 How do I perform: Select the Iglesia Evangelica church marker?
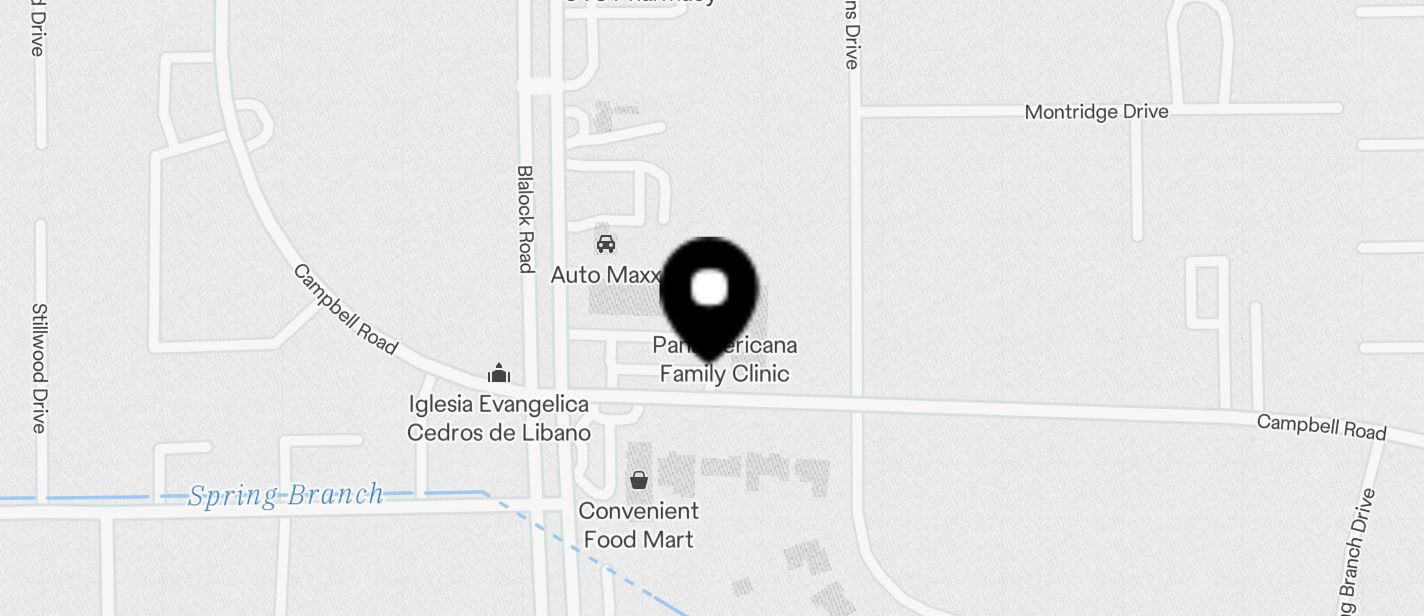click(x=499, y=374)
